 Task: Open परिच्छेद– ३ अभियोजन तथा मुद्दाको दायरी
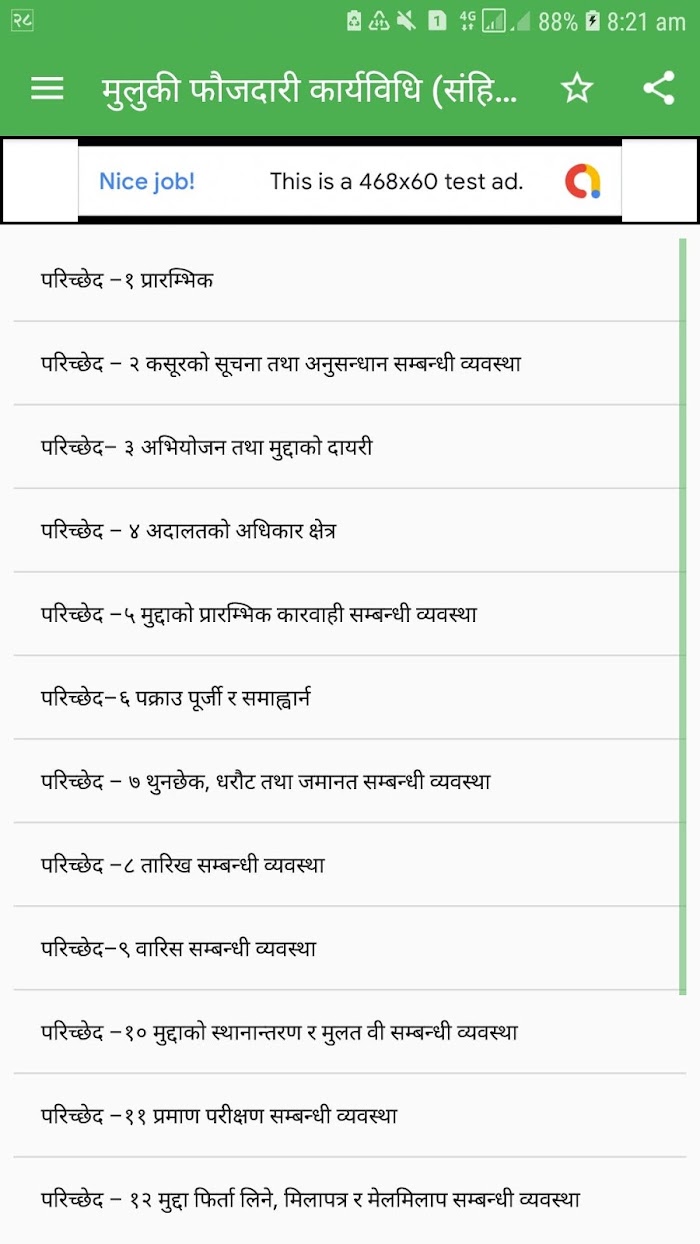346,447
